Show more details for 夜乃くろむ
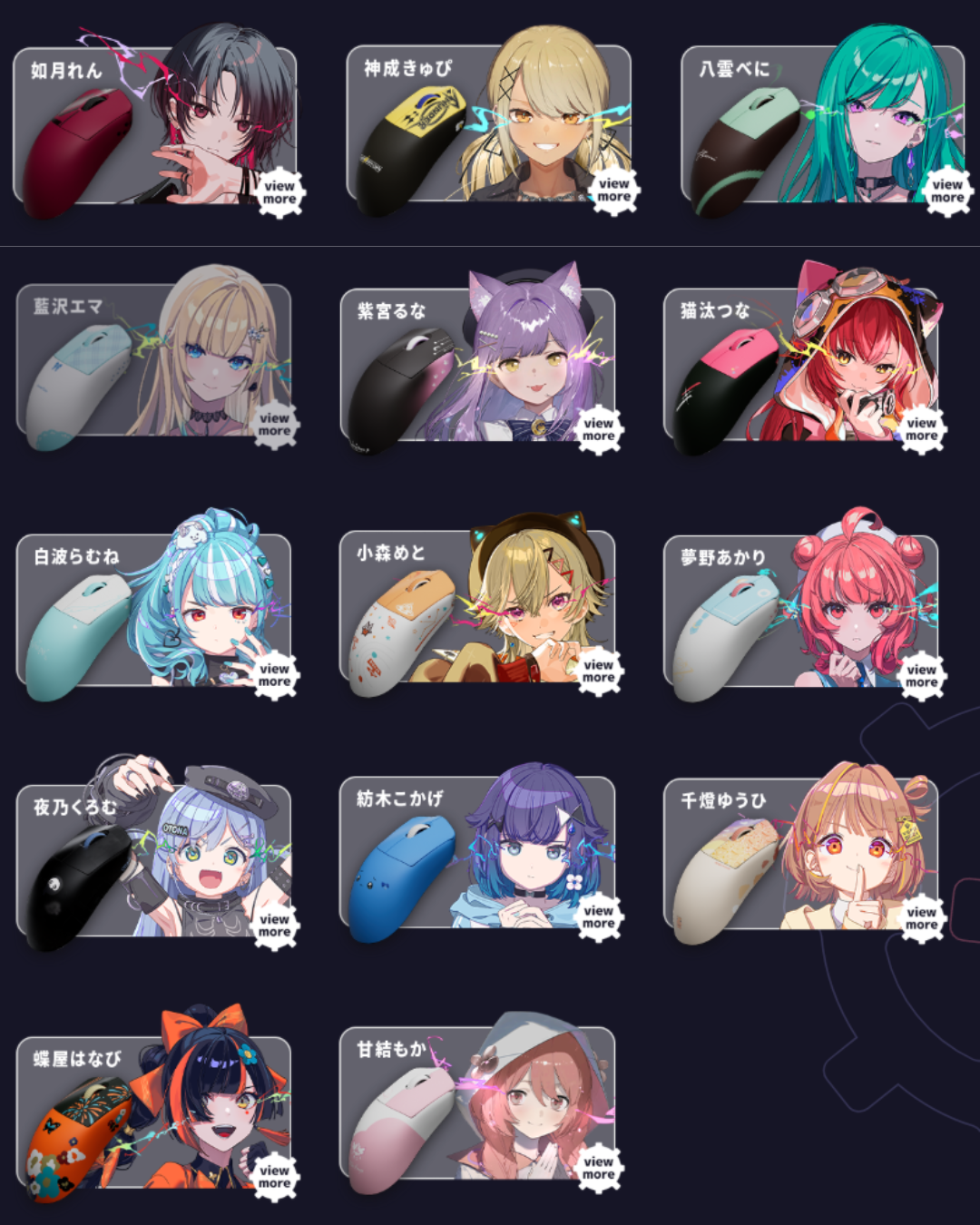The width and height of the screenshot is (980, 1225). 274,926
